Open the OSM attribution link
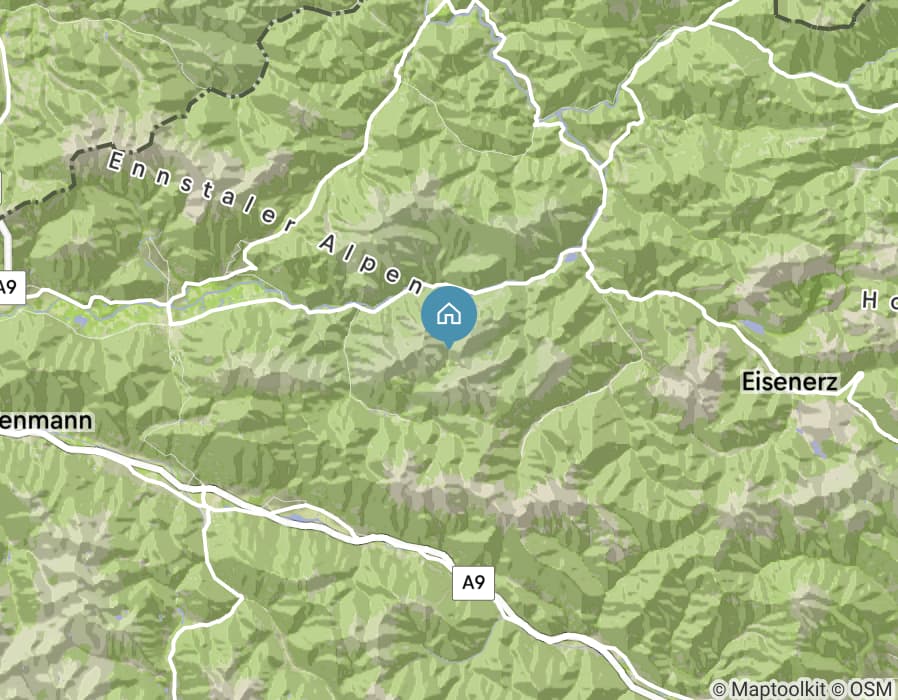The width and height of the screenshot is (898, 700). (871, 689)
